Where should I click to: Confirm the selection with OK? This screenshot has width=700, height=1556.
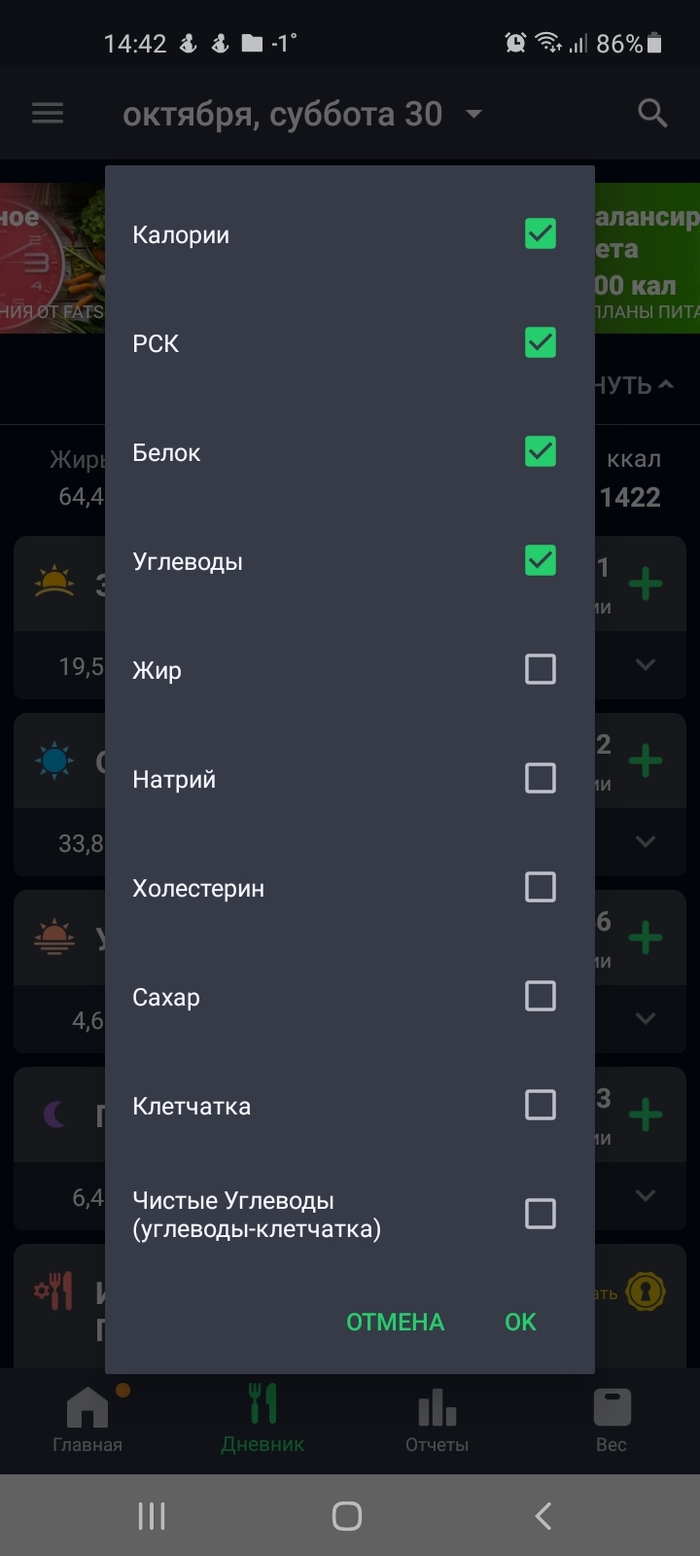click(521, 1322)
